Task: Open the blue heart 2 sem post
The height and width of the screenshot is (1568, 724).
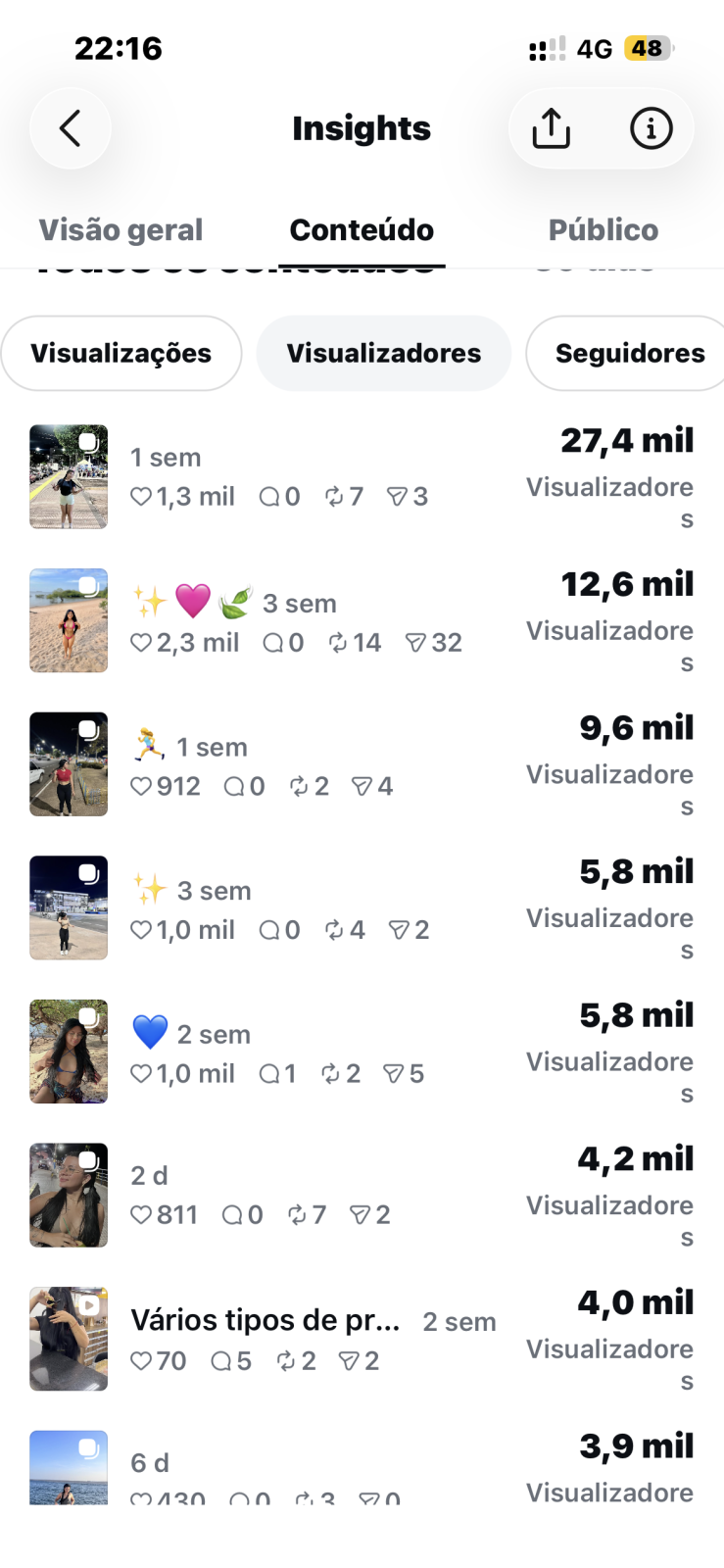Action: coord(362,1053)
